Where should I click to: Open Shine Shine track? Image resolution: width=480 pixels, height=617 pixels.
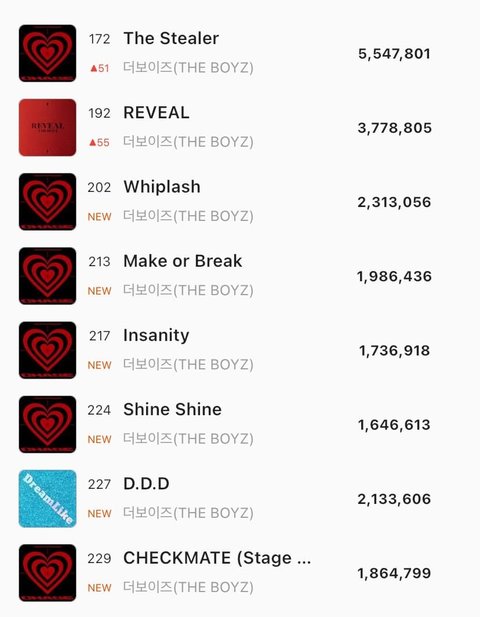point(240,425)
